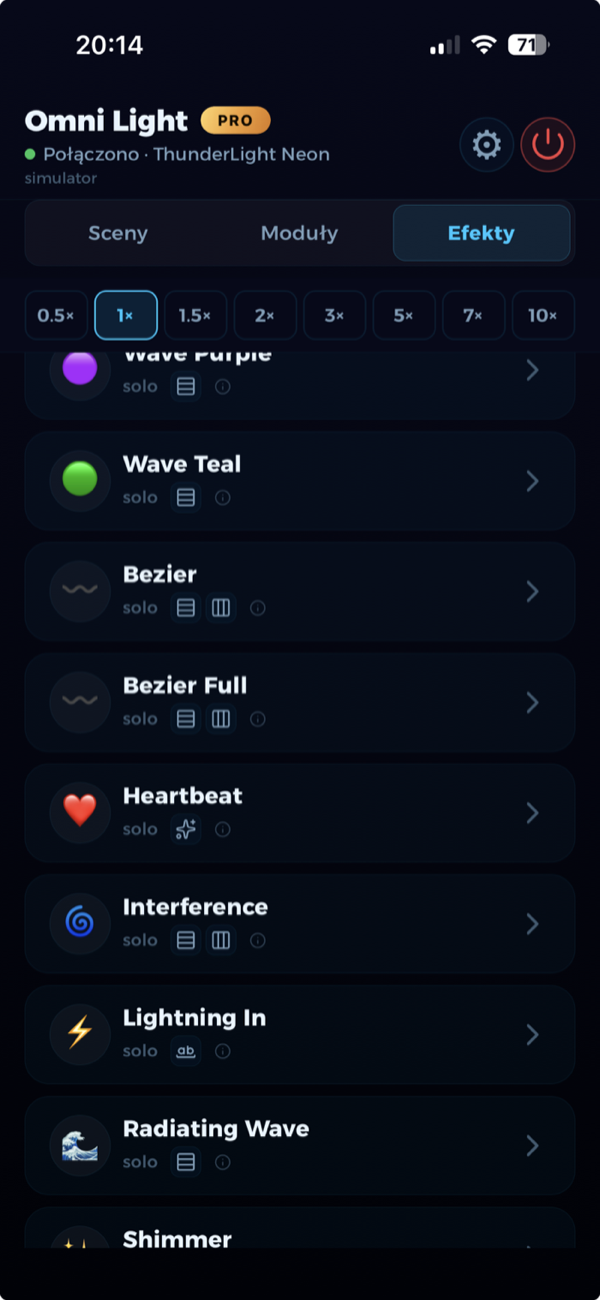Select the Efekty tab

click(x=482, y=233)
